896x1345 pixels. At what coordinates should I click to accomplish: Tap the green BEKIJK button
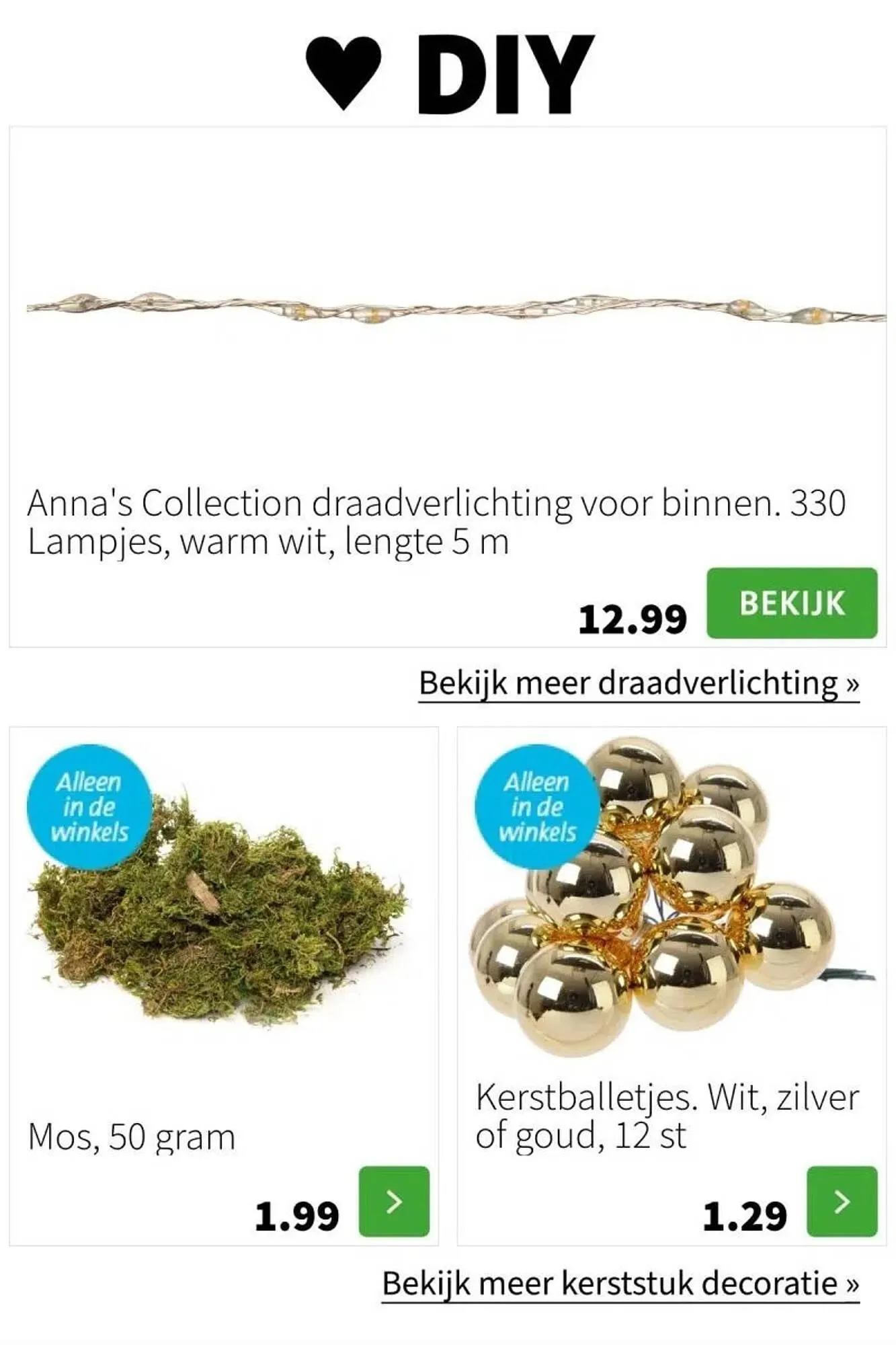click(x=791, y=603)
